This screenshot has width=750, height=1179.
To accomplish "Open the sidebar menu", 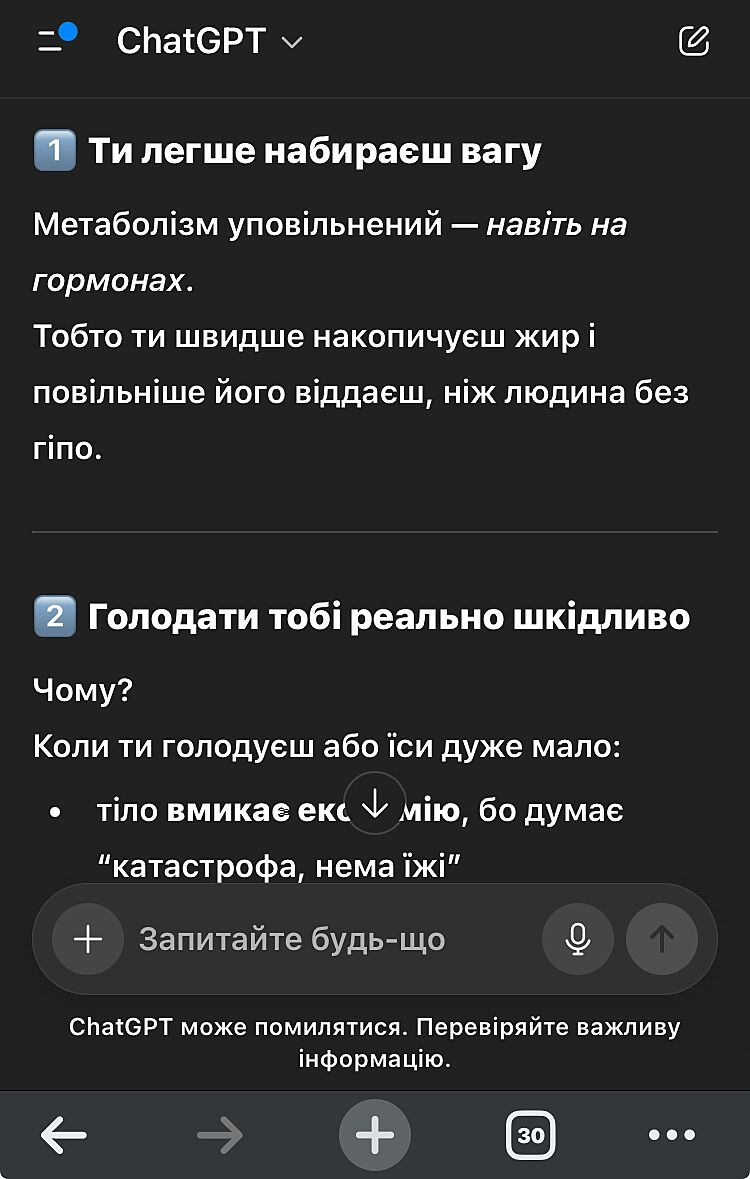I will pyautogui.click(x=54, y=40).
